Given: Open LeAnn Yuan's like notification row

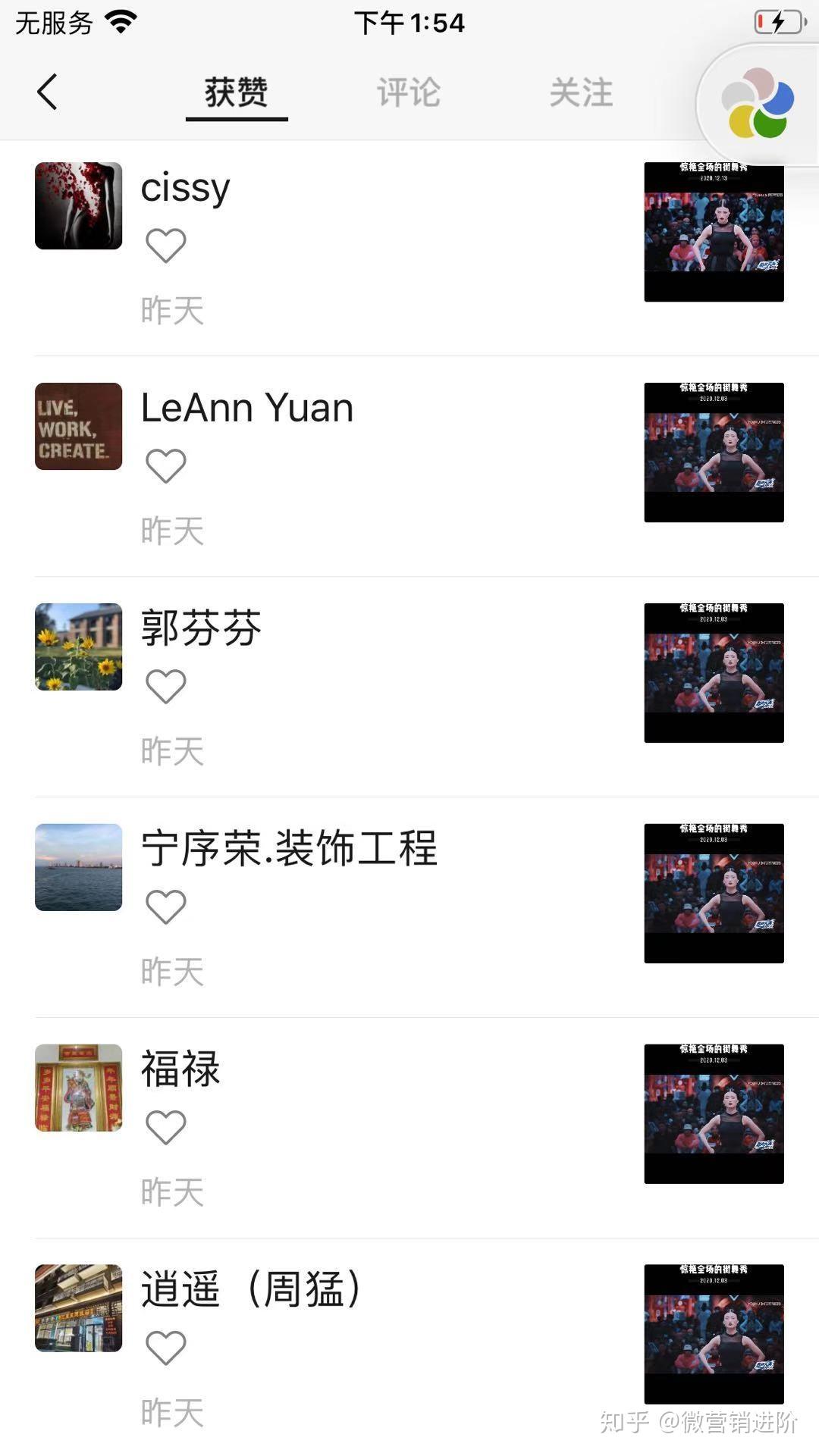Looking at the screenshot, I should 379,465.
